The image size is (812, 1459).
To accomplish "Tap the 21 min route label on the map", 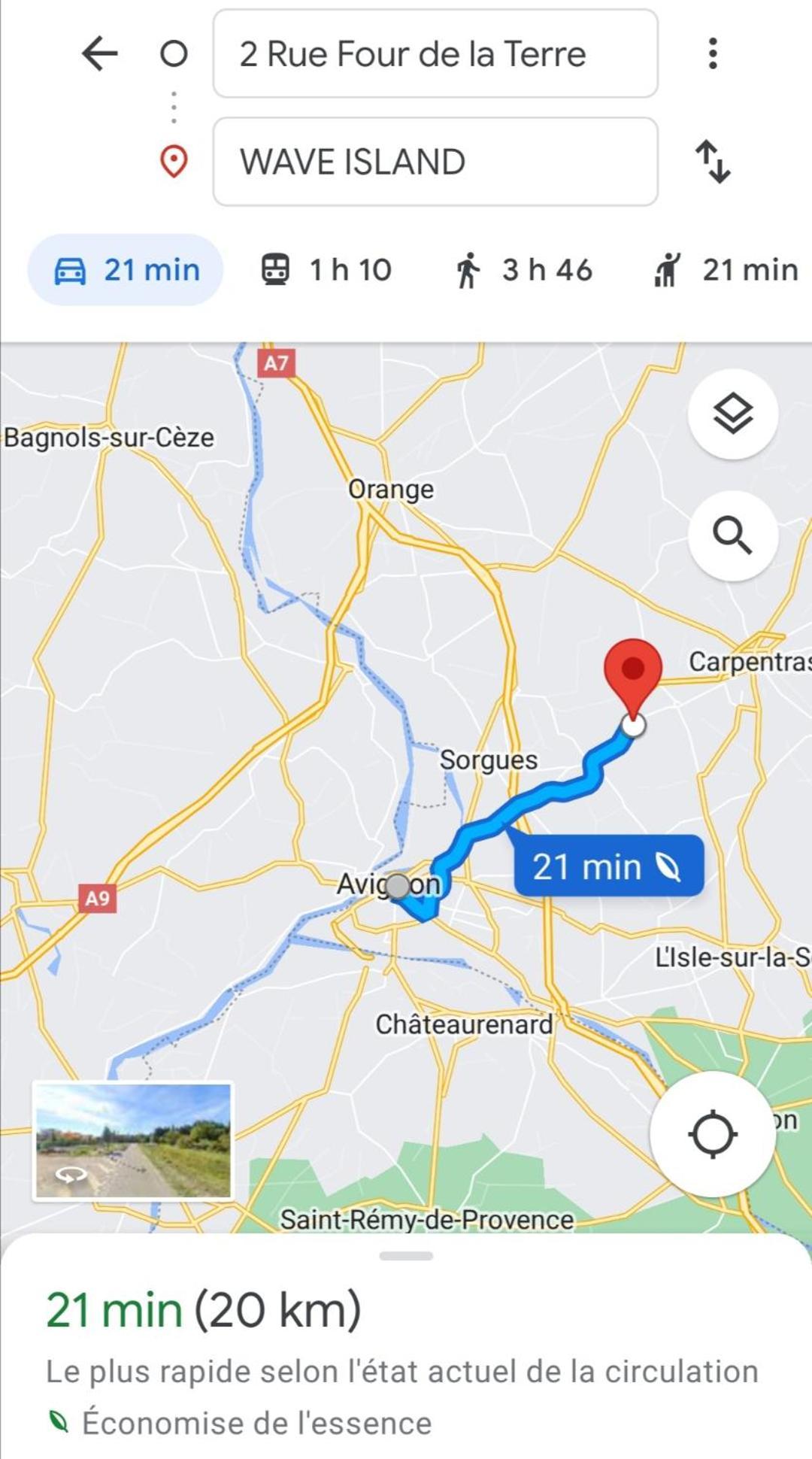I will coord(607,866).
